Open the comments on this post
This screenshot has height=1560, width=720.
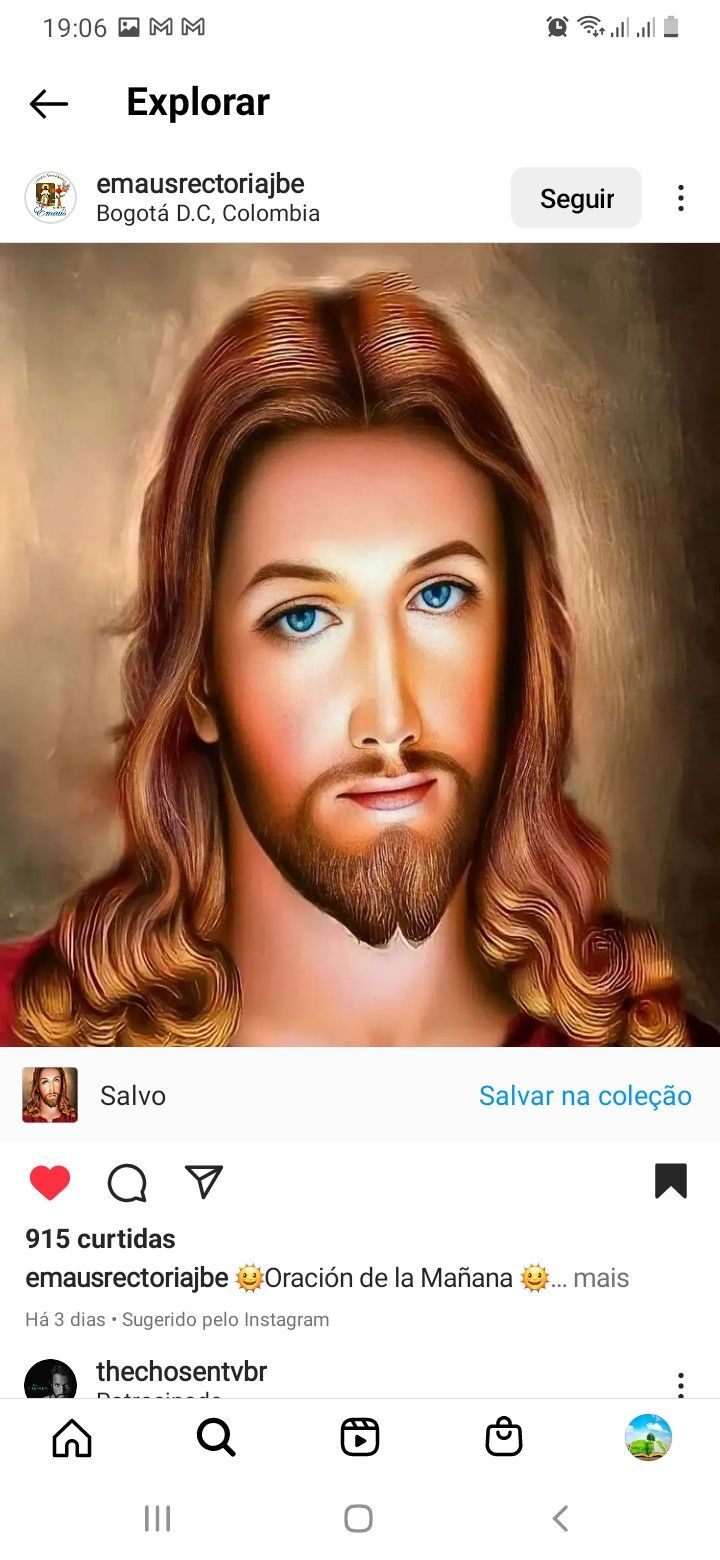(127, 1182)
